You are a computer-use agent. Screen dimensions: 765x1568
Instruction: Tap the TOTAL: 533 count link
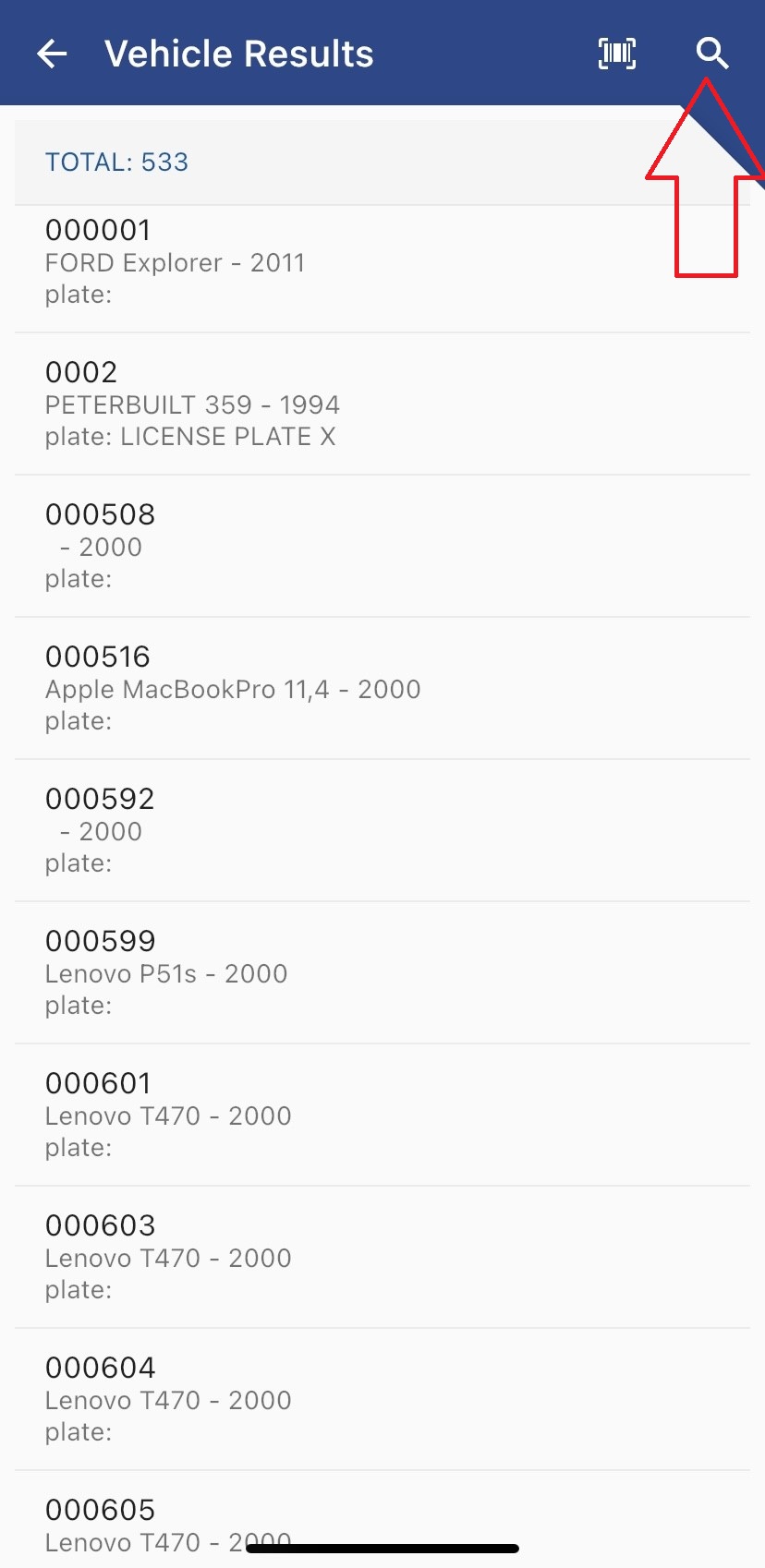coord(116,162)
